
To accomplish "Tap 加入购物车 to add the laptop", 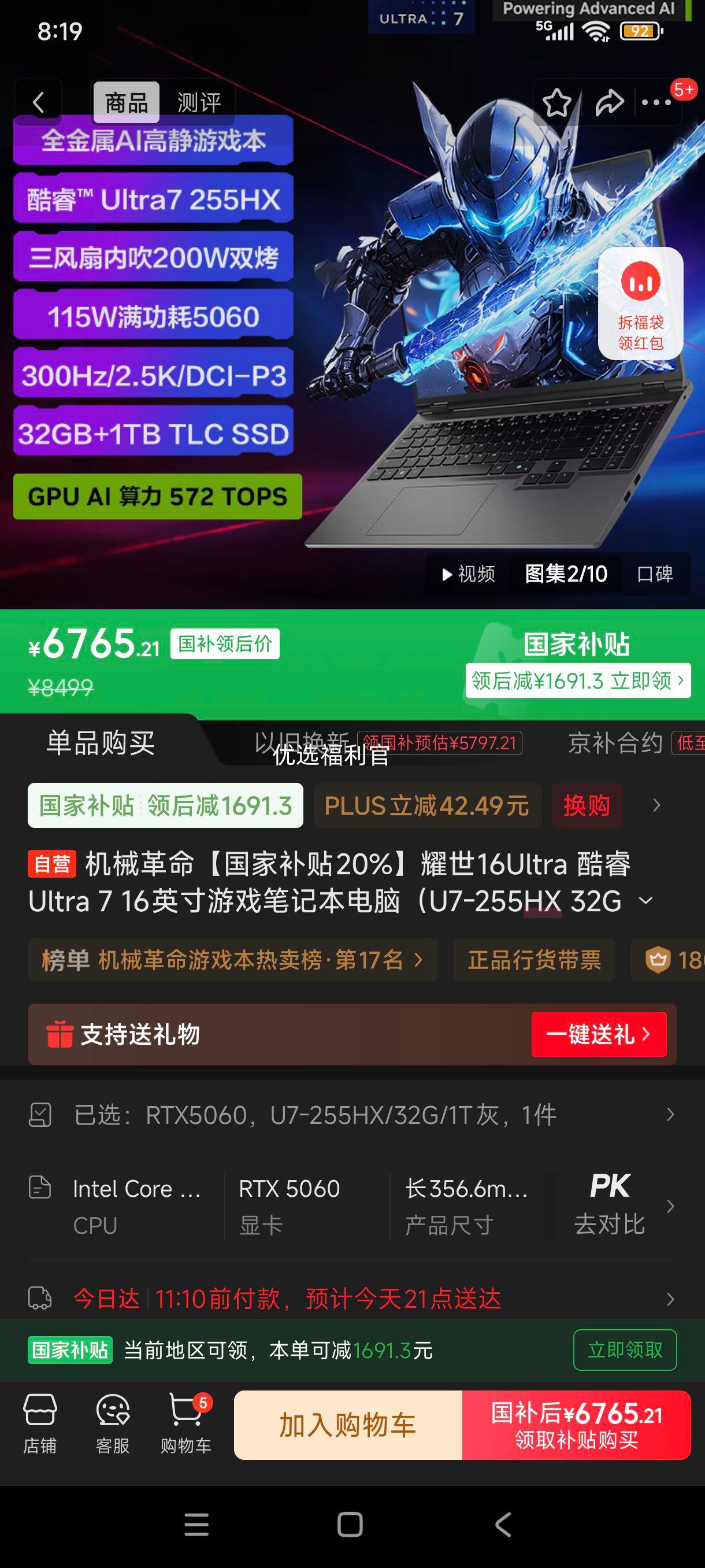I will pyautogui.click(x=348, y=1425).
